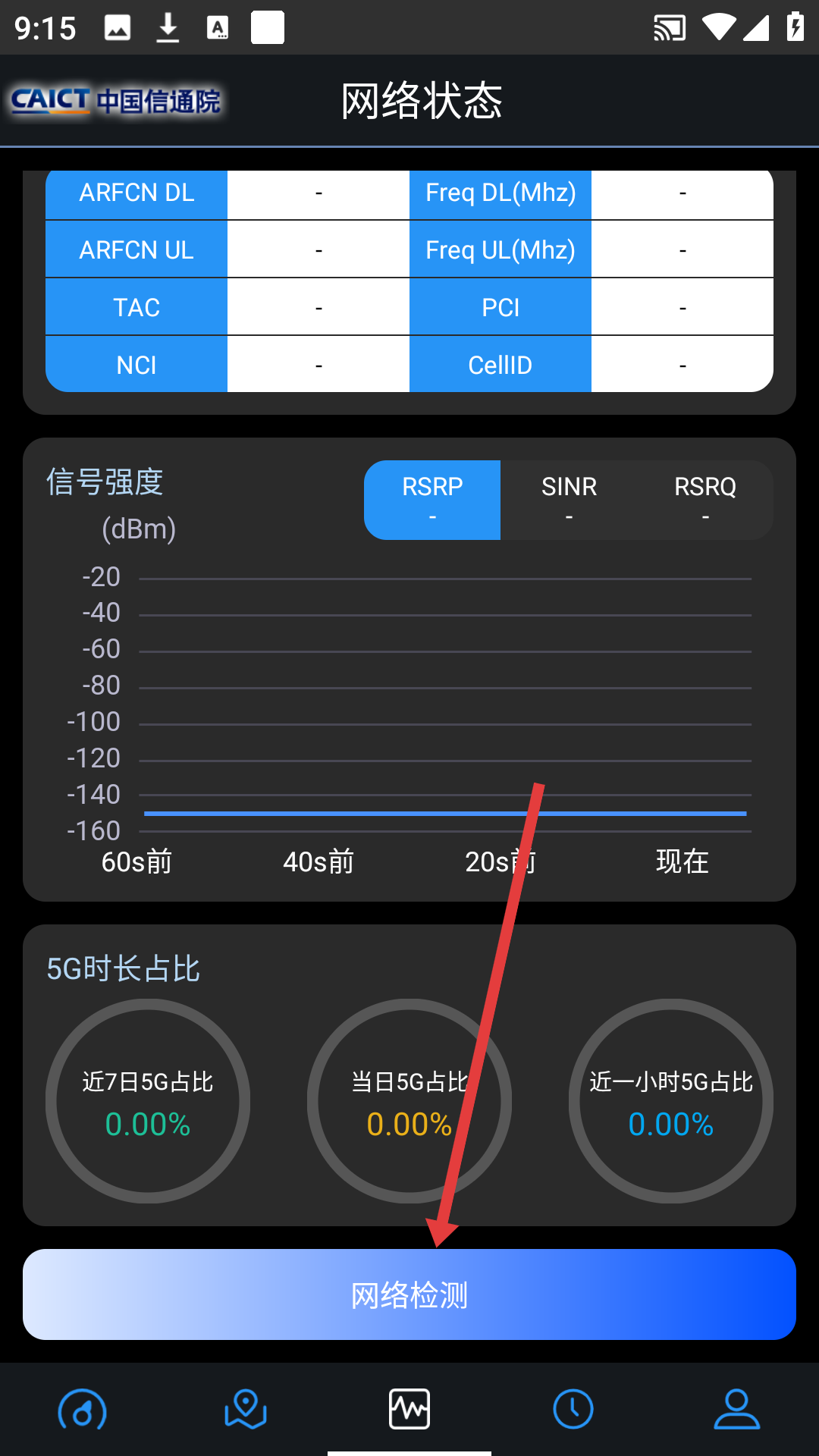This screenshot has height=1456, width=819.
Task: Start 网络检测 network test
Action: (409, 1294)
